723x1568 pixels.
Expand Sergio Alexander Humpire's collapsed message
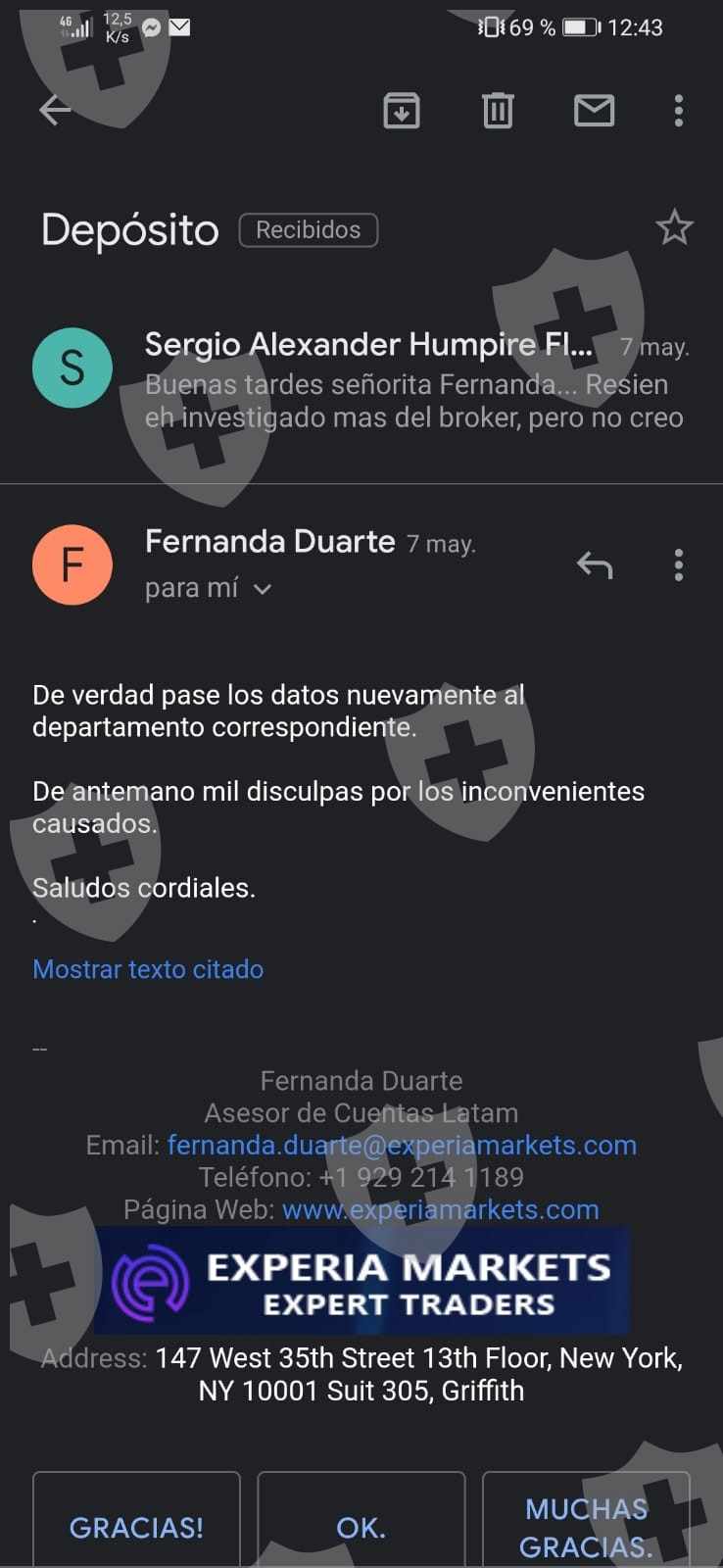tap(411, 382)
